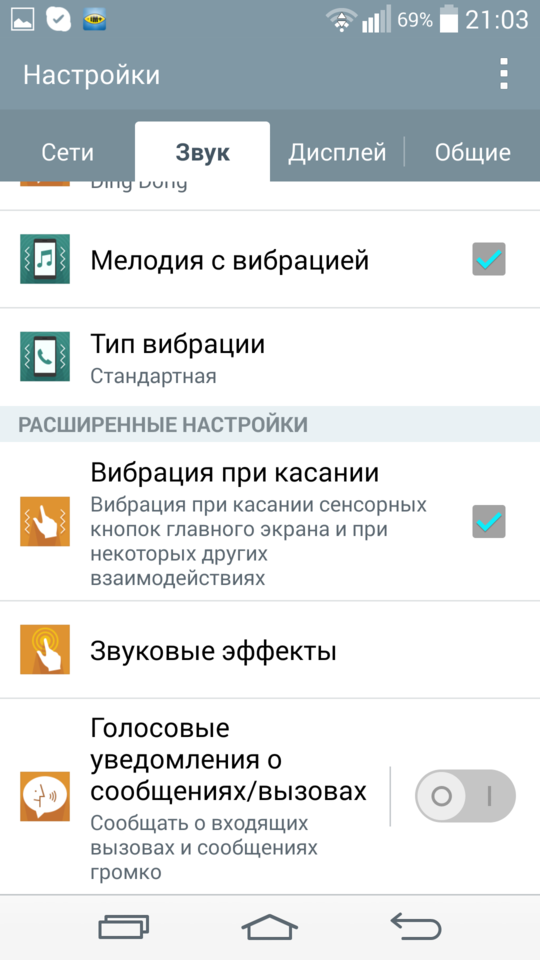Turn on the voice notifications switch
Viewport: 540px width, 960px height.
[x=465, y=796]
